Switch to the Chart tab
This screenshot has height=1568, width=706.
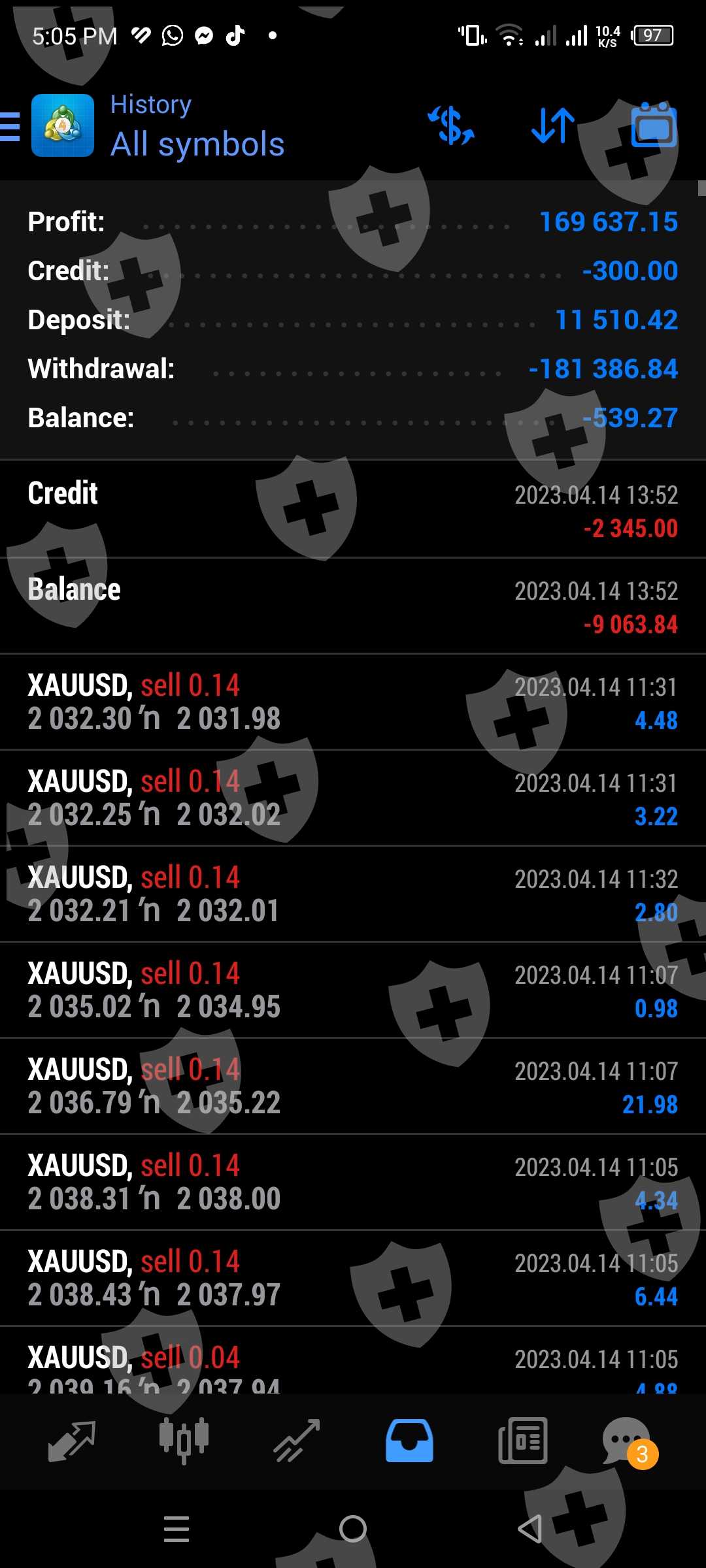pyautogui.click(x=184, y=1441)
